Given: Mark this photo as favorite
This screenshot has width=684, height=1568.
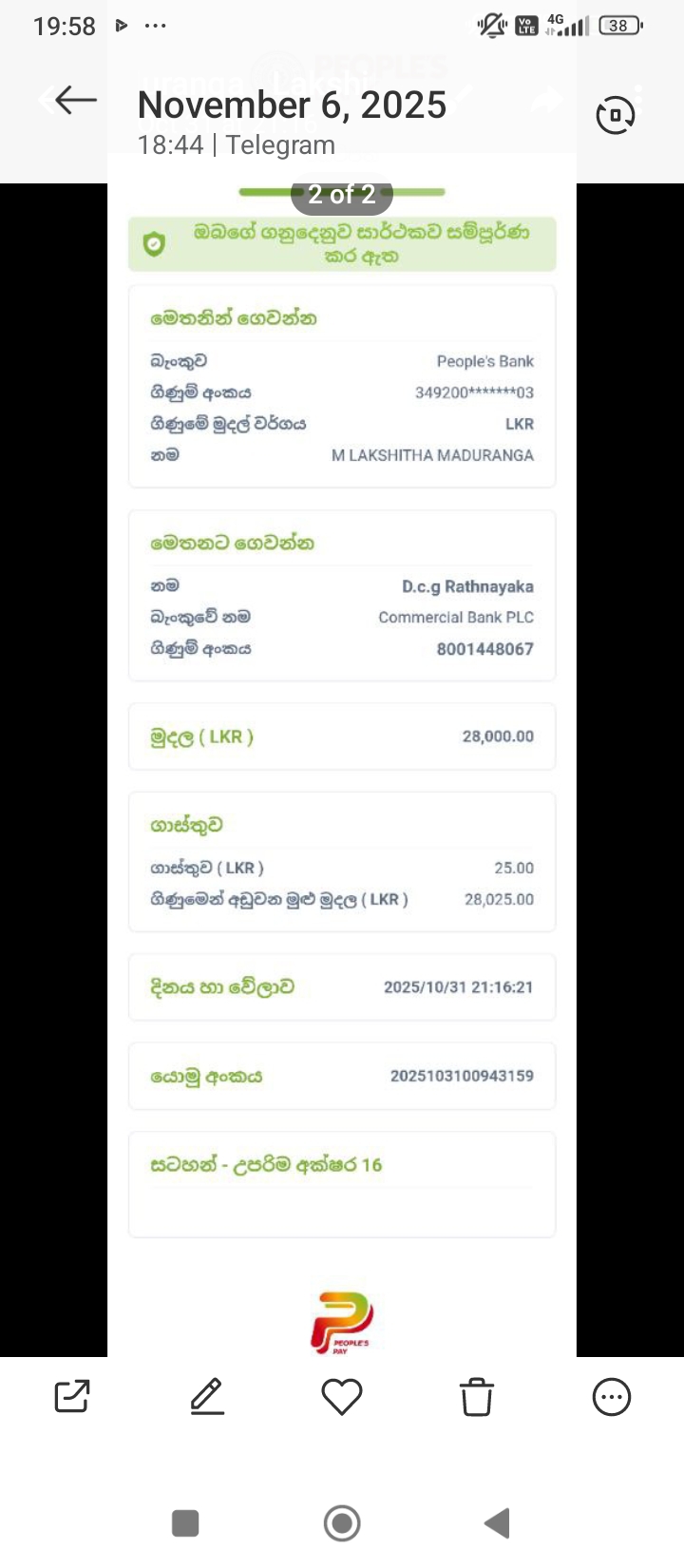Looking at the screenshot, I should [342, 1397].
